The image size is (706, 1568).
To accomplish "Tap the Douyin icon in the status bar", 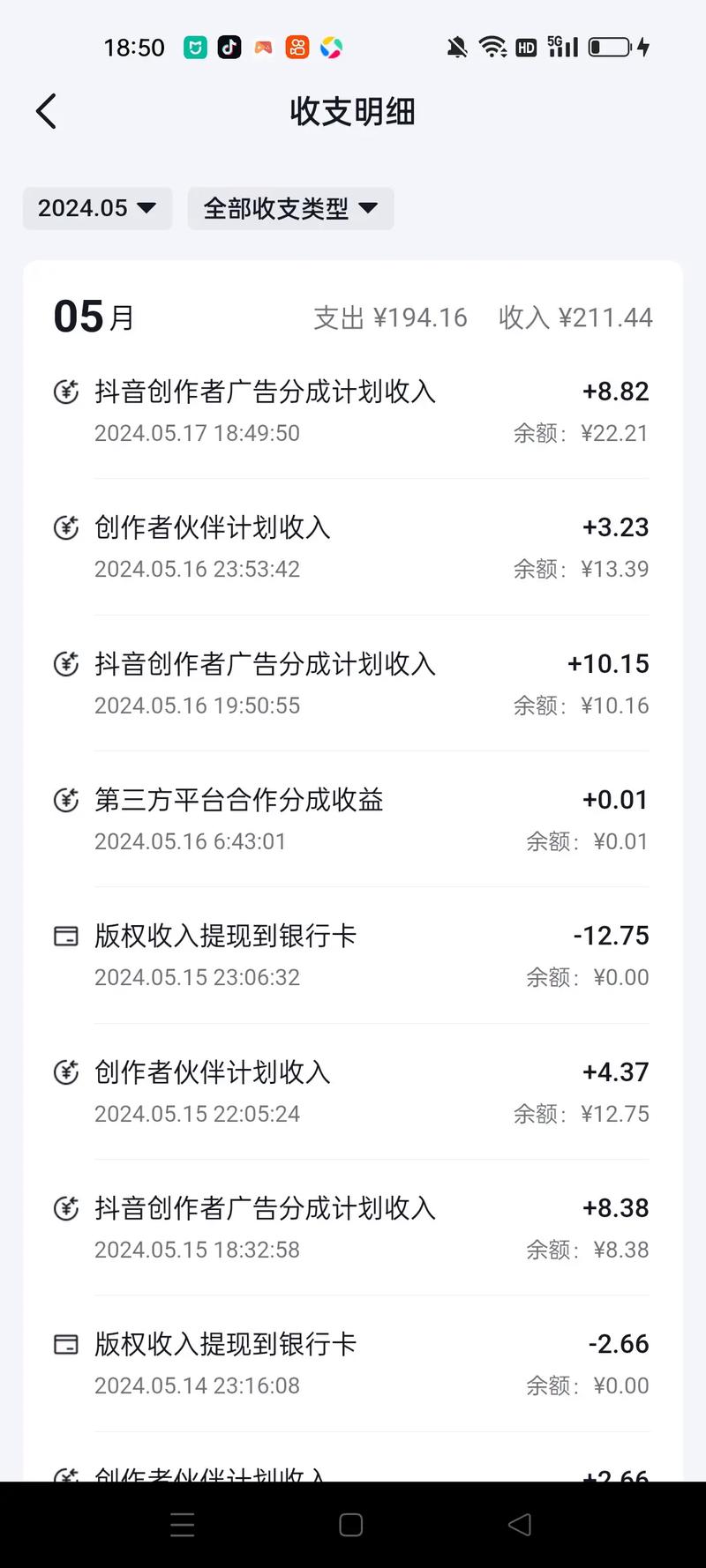I will click(x=229, y=47).
